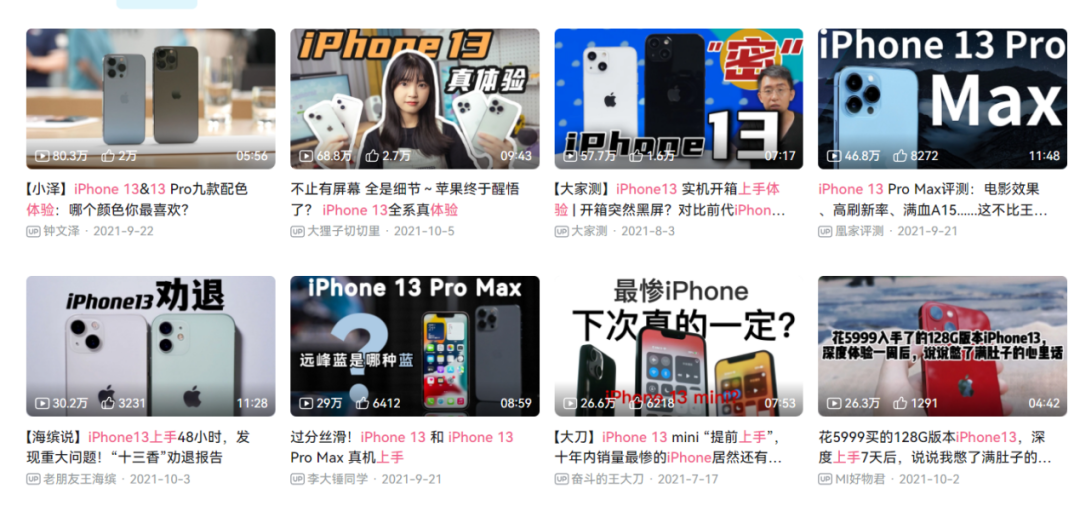Open the iPhone13 劝退 video by 海缤说
The width and height of the screenshot is (1080, 506).
point(150,346)
